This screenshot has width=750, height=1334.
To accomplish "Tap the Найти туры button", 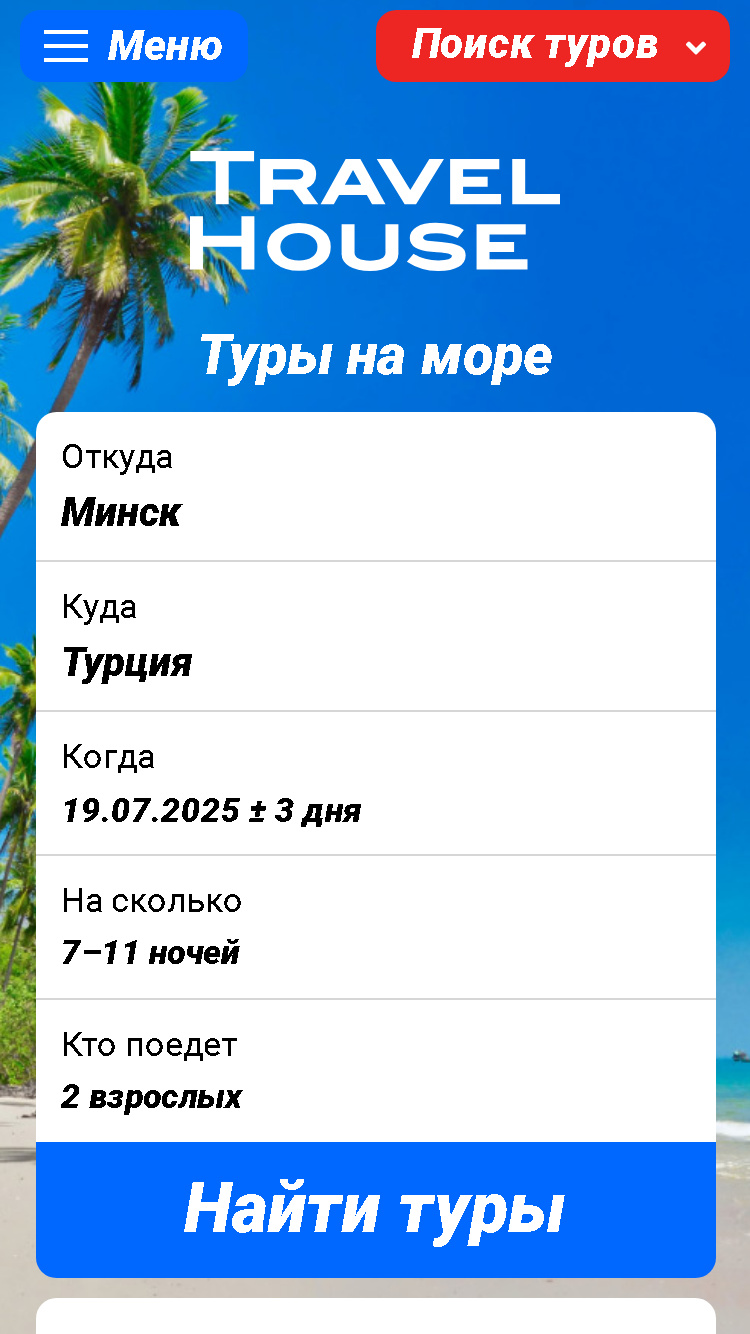I will coord(376,1210).
